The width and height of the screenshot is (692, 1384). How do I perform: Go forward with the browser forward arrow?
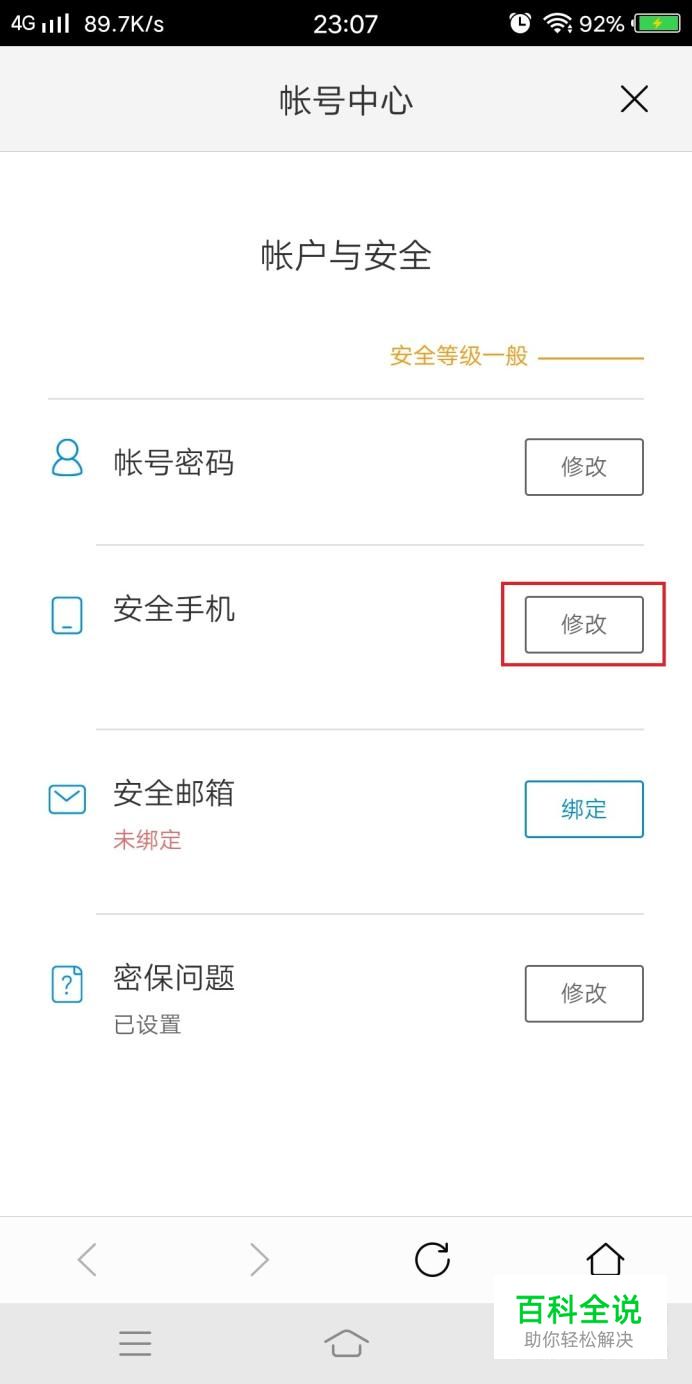260,1260
